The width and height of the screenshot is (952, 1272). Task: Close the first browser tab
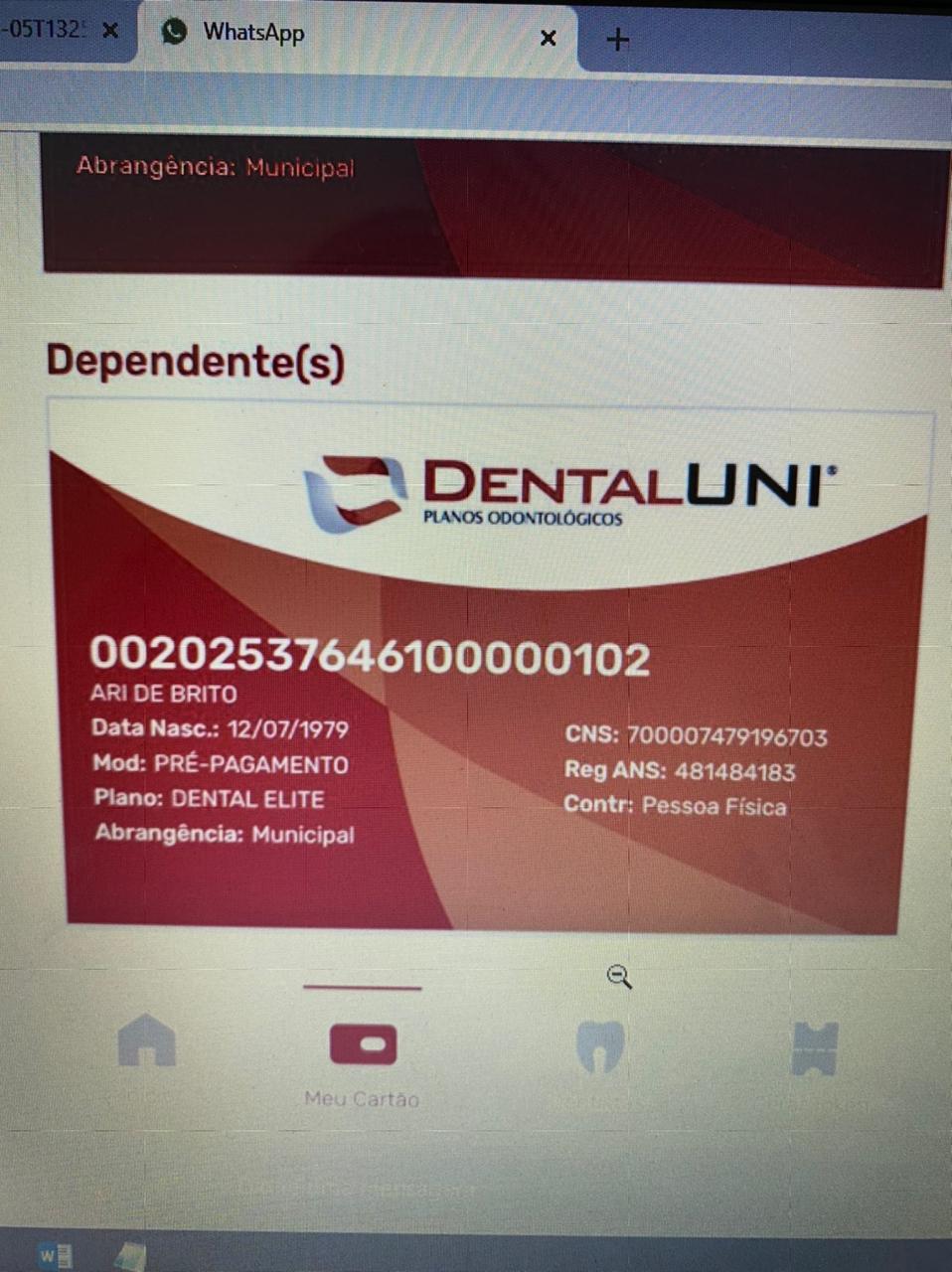[x=110, y=31]
